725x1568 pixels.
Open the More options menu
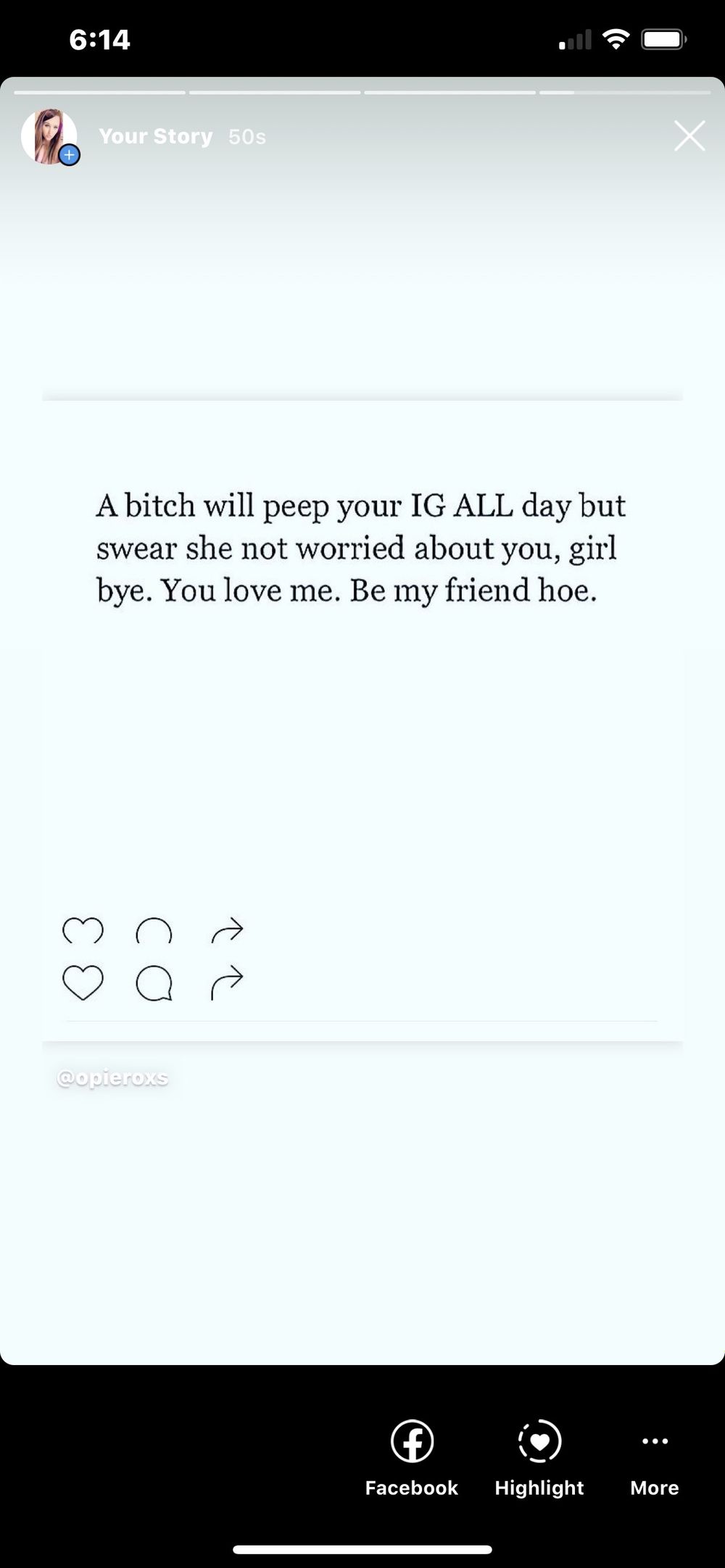coord(655,1458)
